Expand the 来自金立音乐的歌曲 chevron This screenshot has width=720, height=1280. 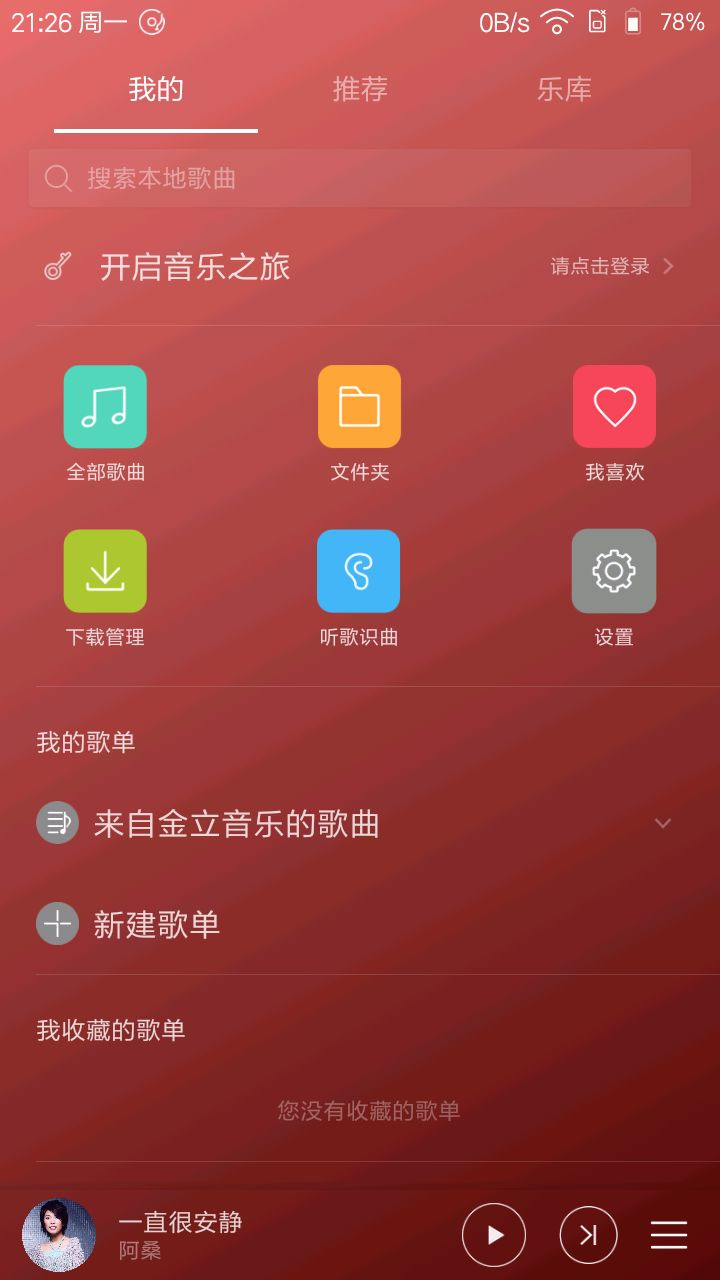662,824
